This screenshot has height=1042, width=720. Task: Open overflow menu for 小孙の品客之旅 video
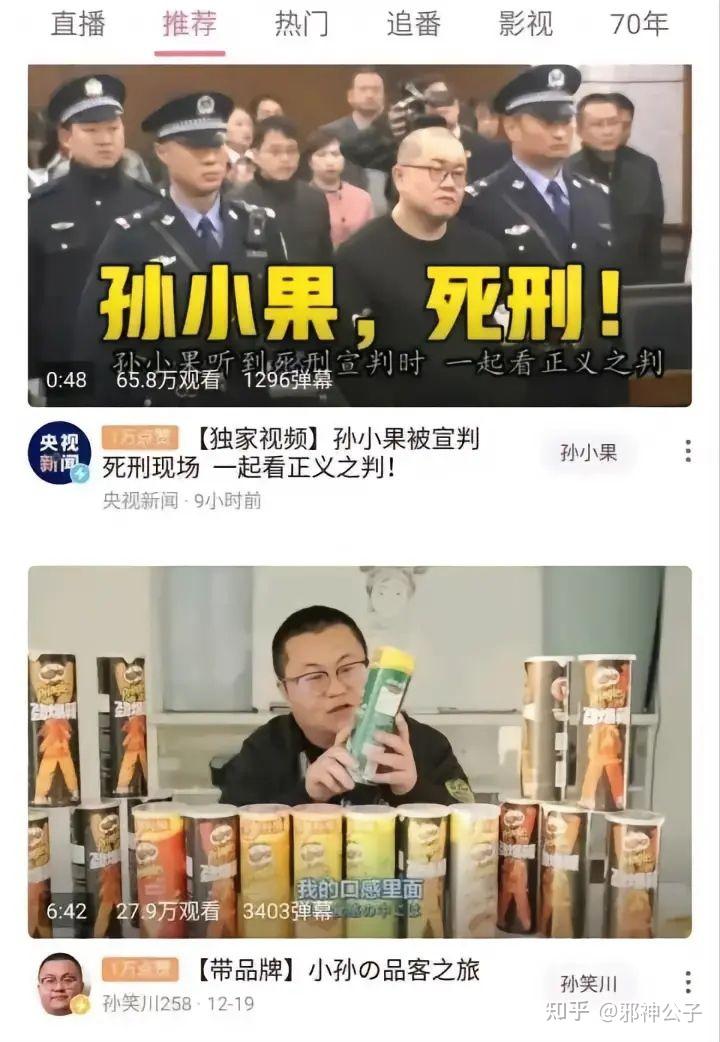click(x=688, y=982)
